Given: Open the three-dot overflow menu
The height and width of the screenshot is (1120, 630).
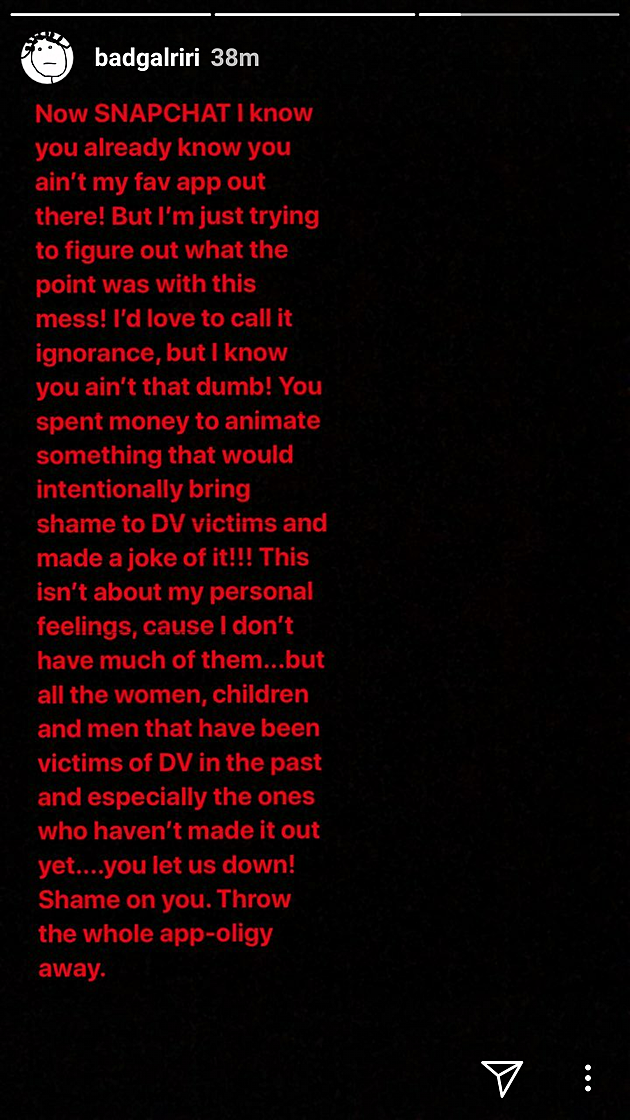Looking at the screenshot, I should pos(588,1077).
